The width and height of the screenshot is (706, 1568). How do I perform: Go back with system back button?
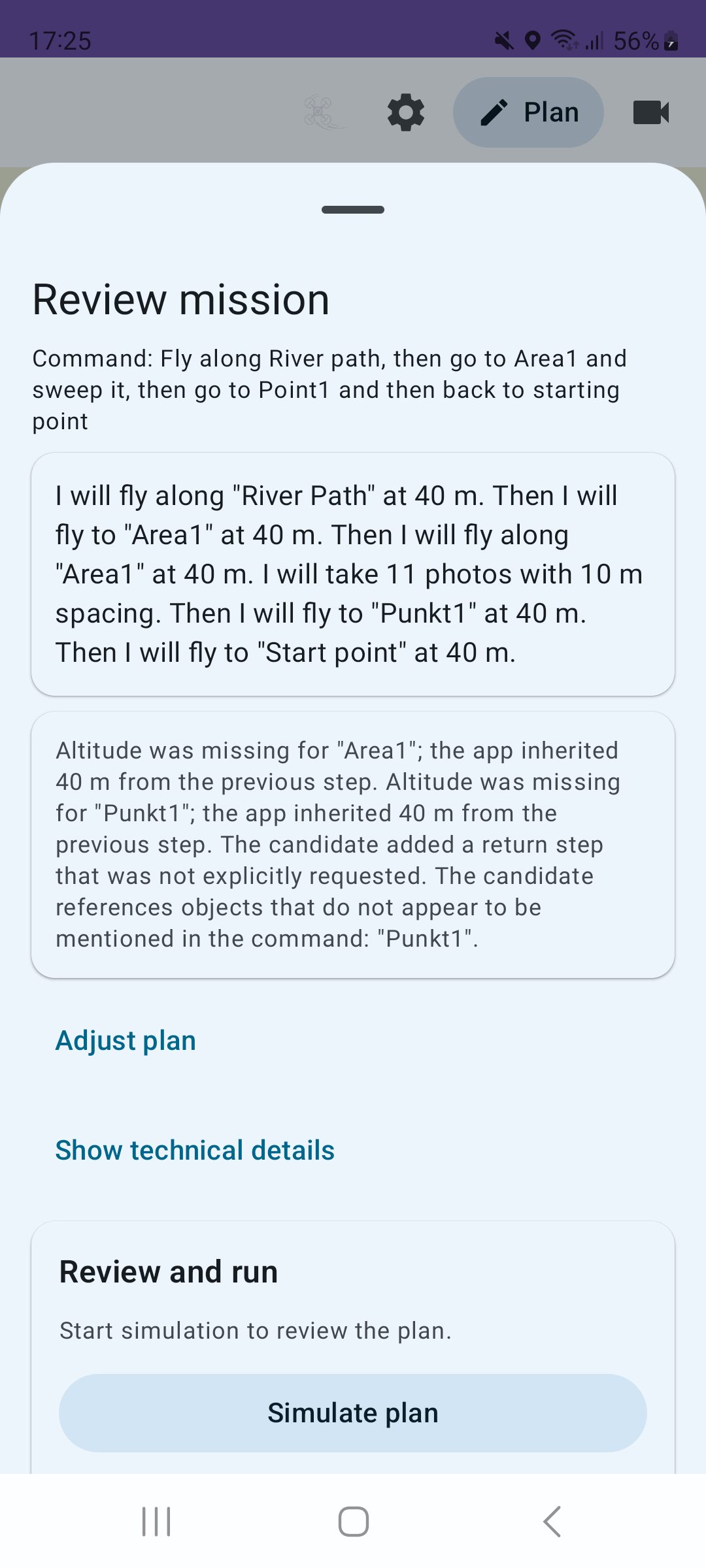552,1522
